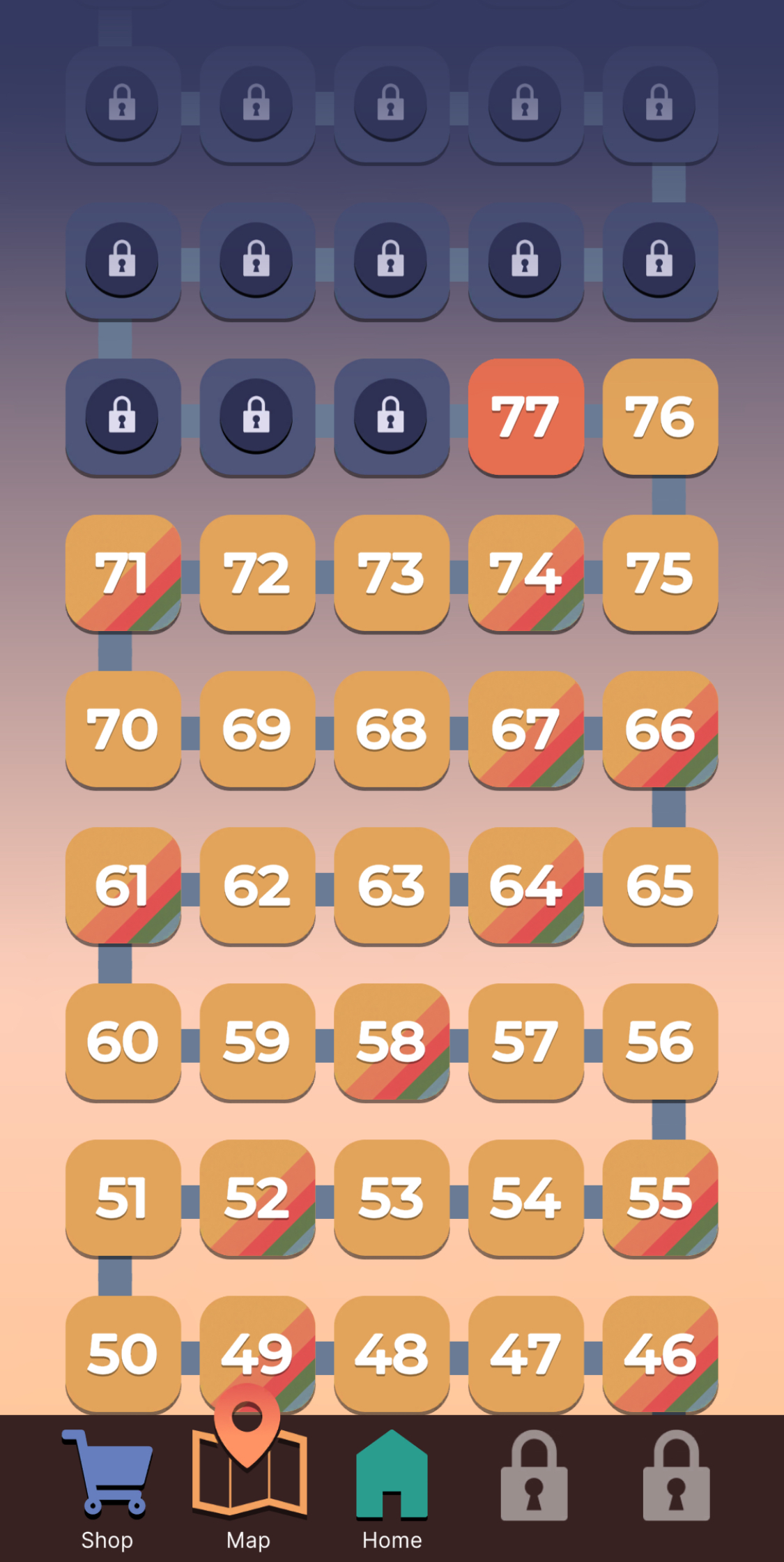
Task: Open level 70
Action: point(123,729)
